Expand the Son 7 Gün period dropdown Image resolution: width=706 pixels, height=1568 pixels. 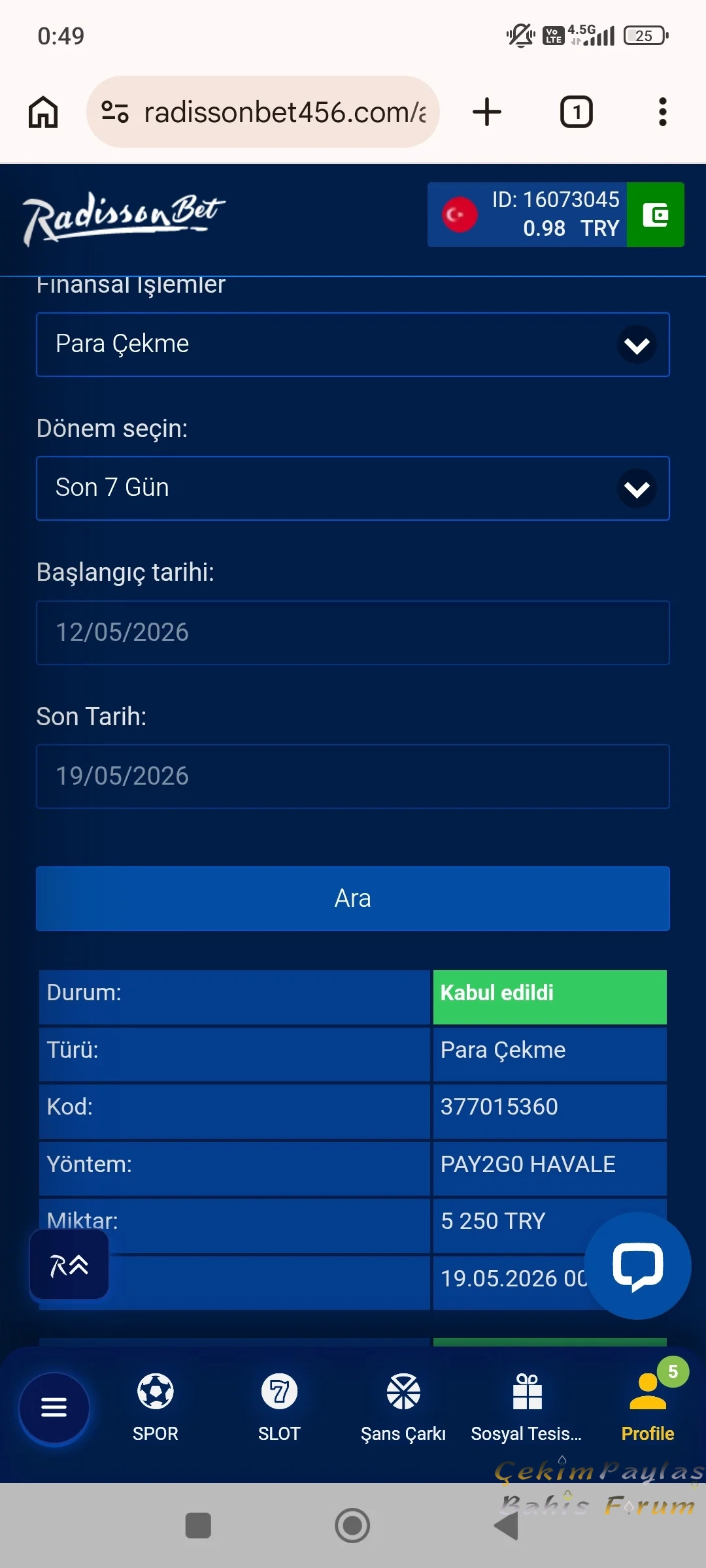click(x=353, y=488)
